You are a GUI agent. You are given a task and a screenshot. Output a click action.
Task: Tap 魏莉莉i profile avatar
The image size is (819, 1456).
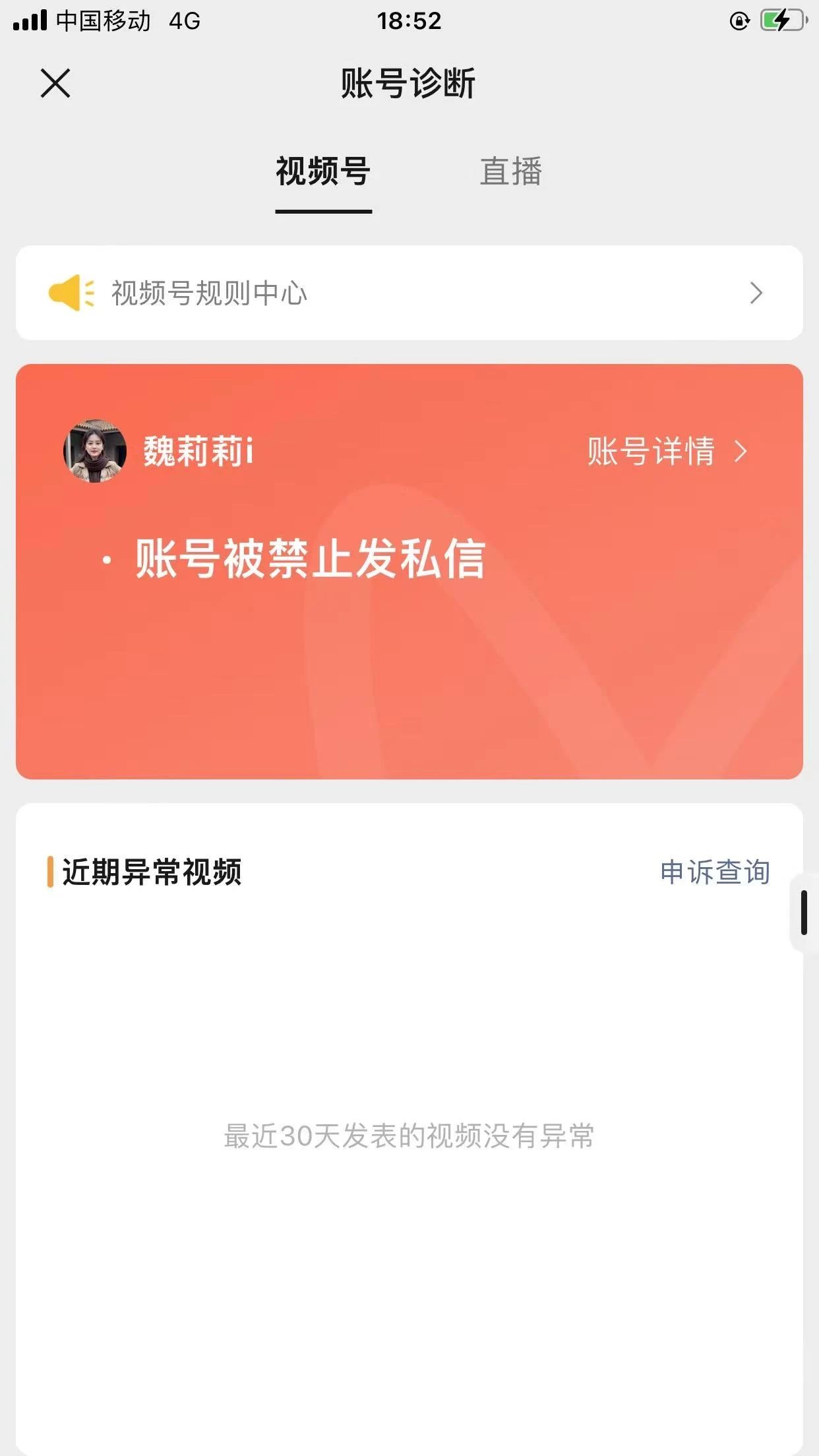click(x=95, y=451)
